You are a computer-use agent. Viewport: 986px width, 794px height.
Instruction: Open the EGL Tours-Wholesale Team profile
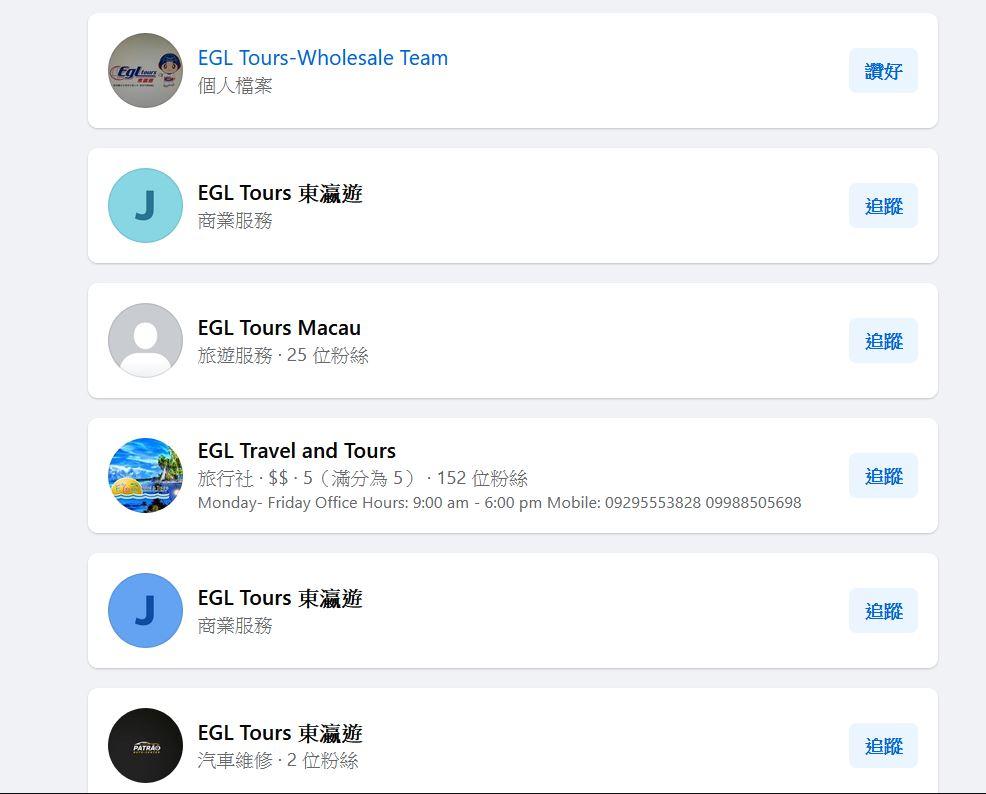coord(322,58)
